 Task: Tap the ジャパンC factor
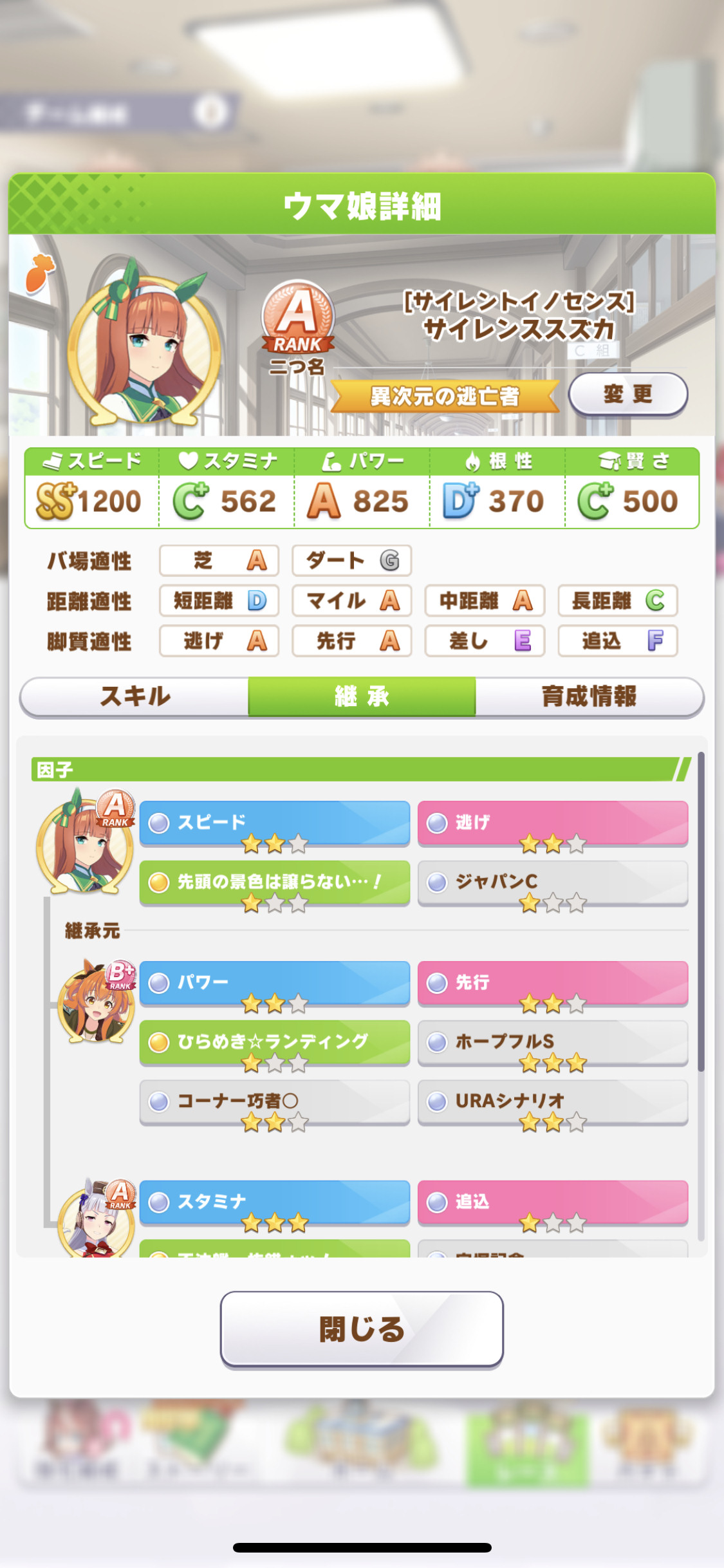tap(553, 882)
